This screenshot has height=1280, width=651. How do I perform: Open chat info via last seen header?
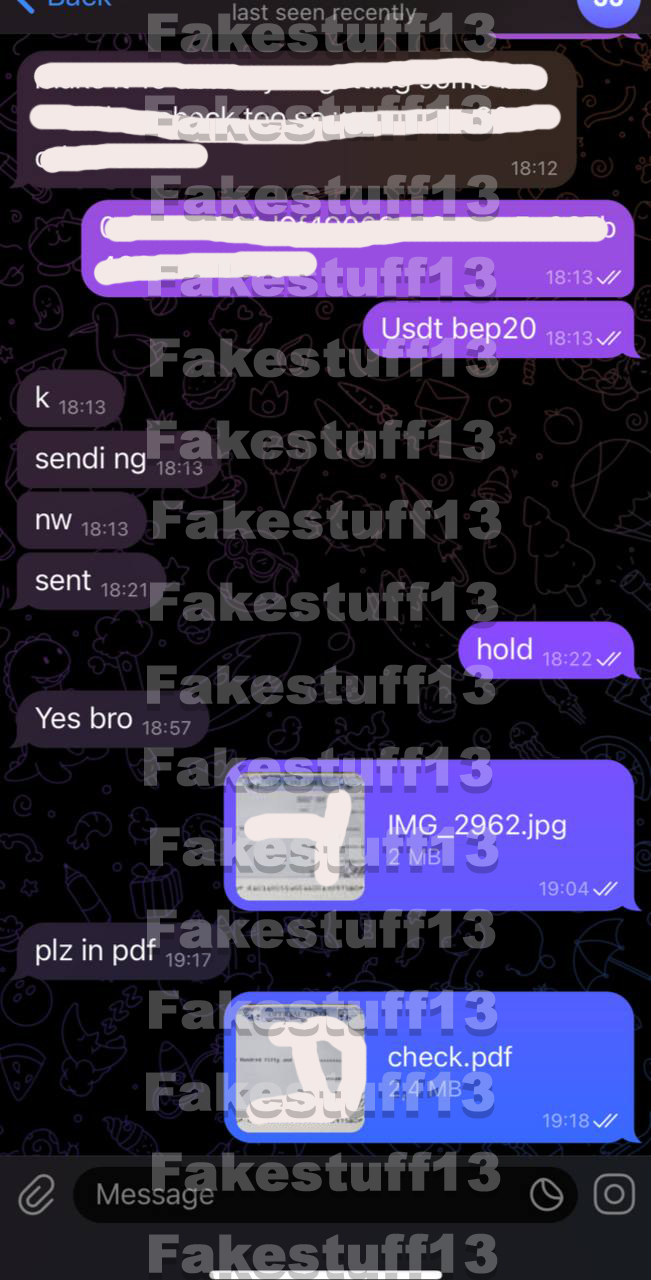324,14
